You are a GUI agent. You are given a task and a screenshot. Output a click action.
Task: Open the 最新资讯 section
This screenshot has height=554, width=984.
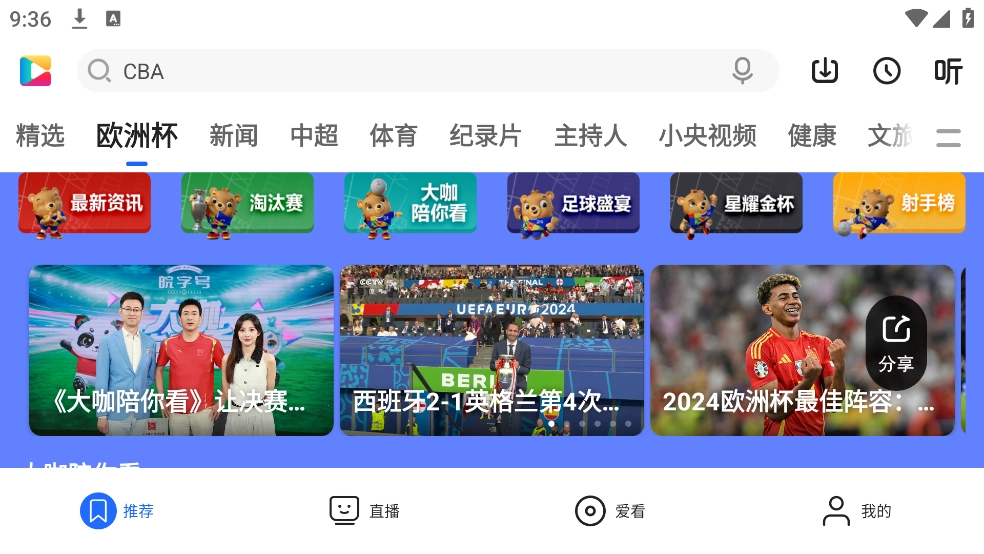coord(85,204)
